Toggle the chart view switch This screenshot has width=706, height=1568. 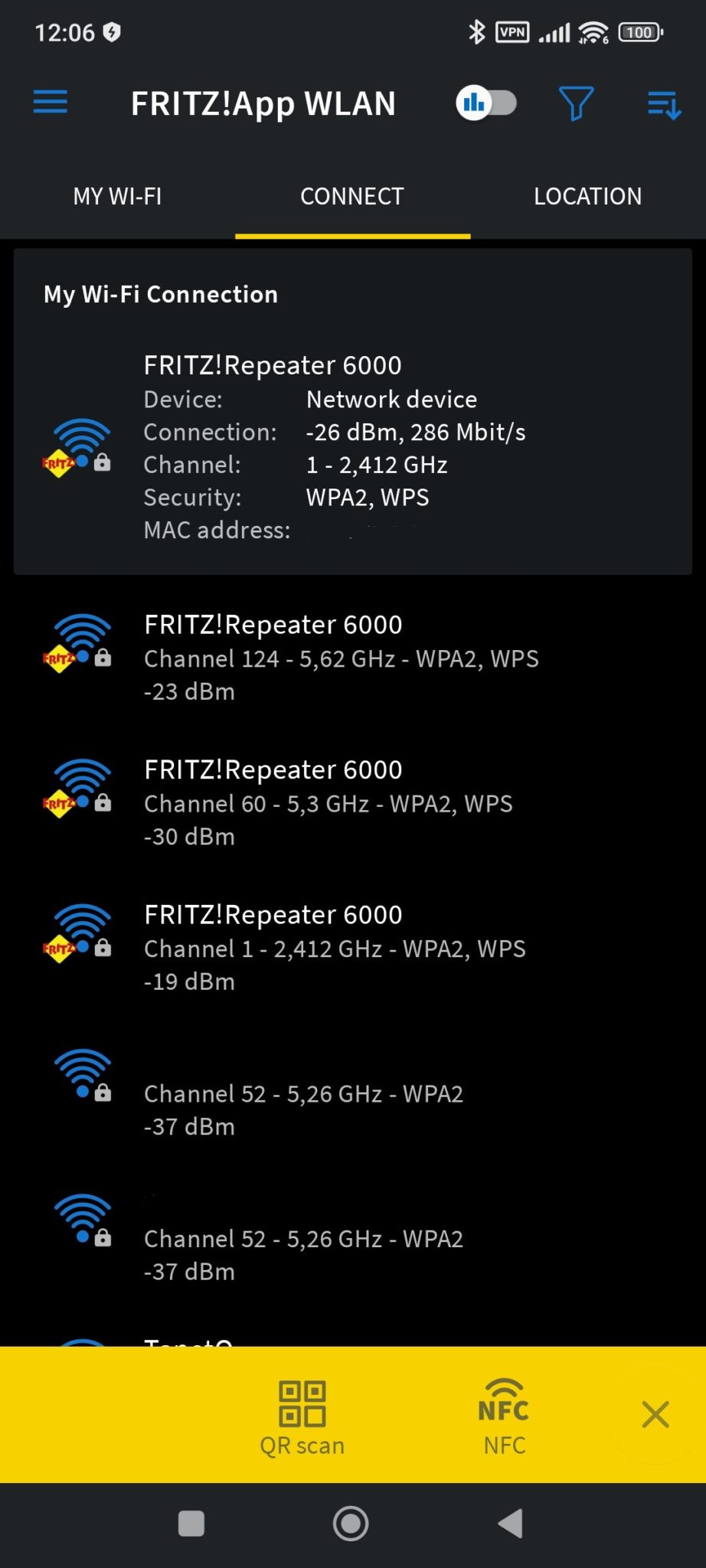pos(487,103)
